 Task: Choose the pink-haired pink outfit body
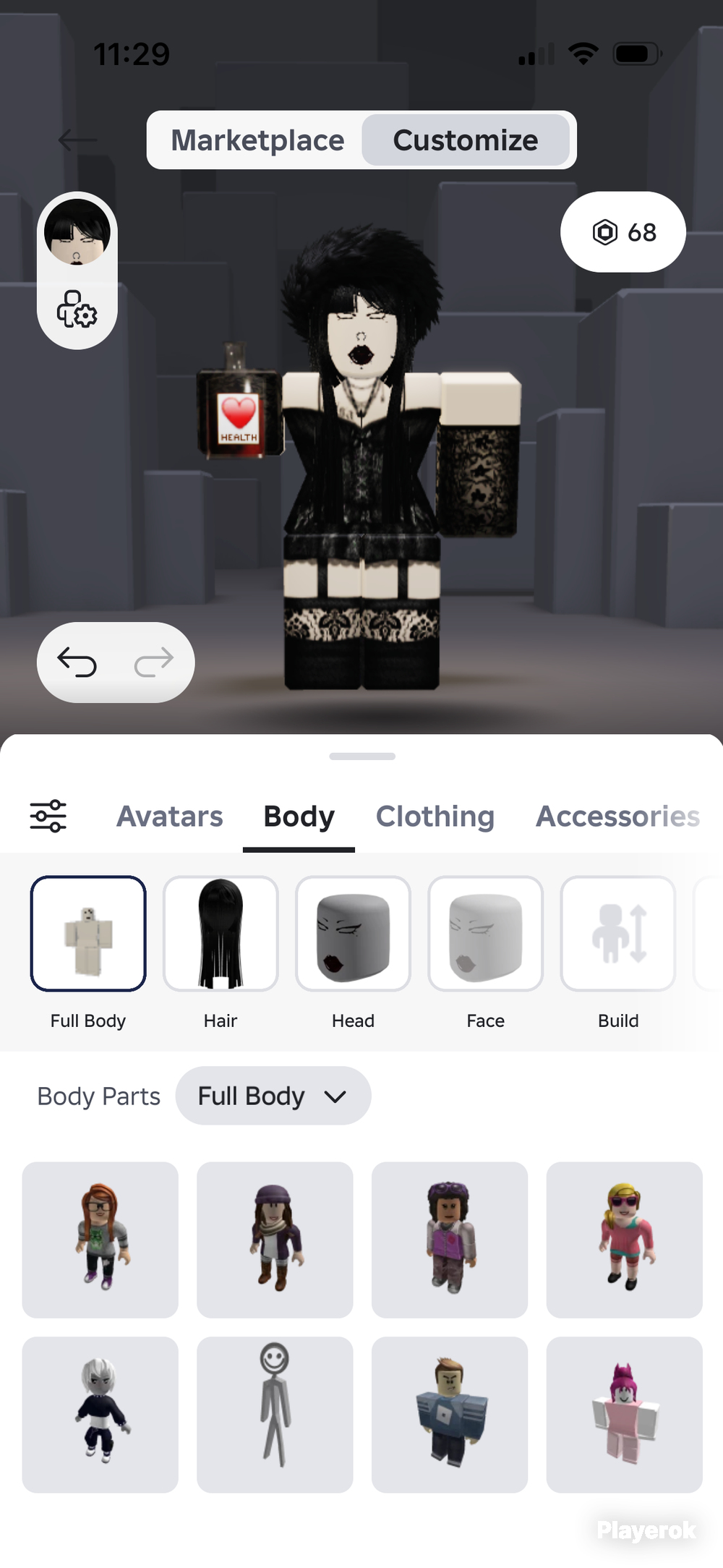(625, 1415)
